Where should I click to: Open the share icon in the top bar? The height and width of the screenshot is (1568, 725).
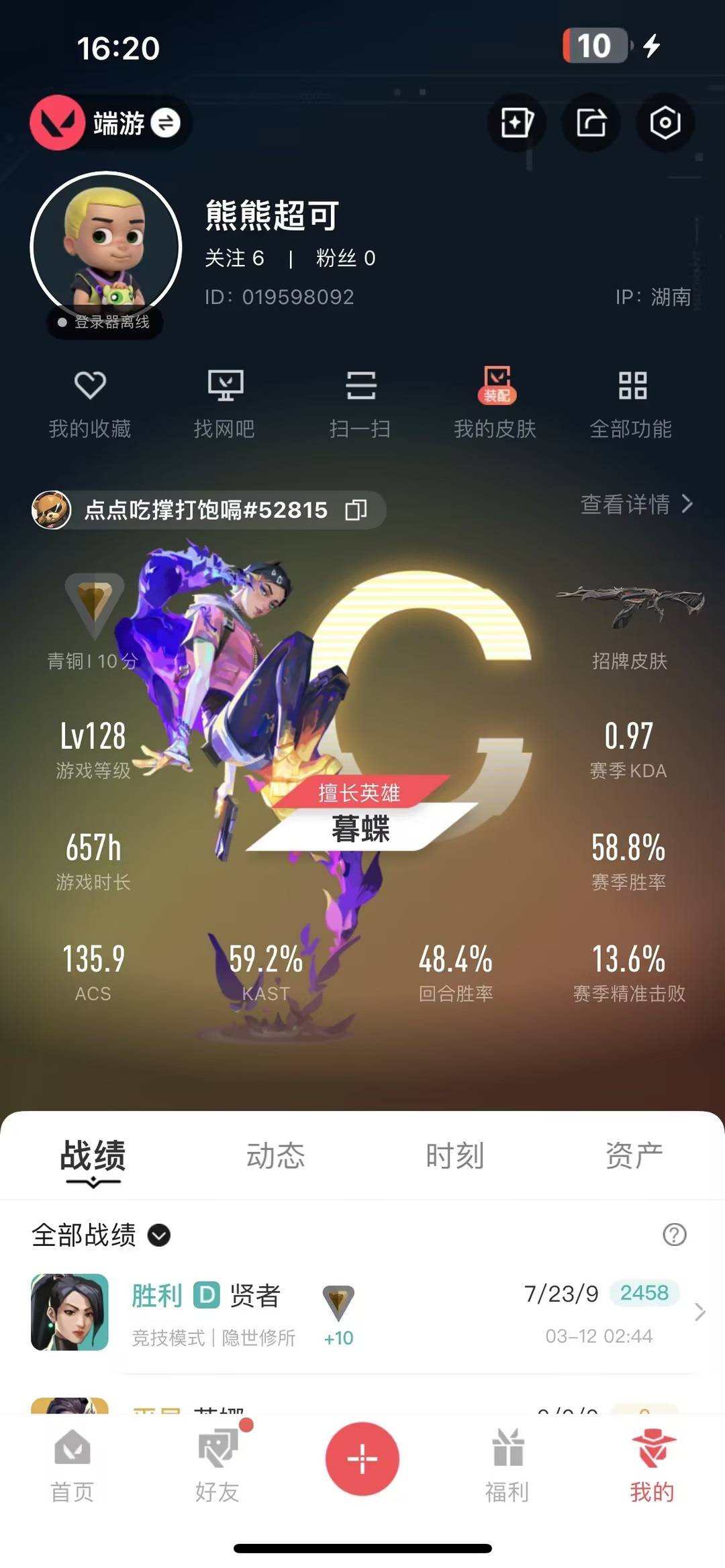tap(589, 123)
